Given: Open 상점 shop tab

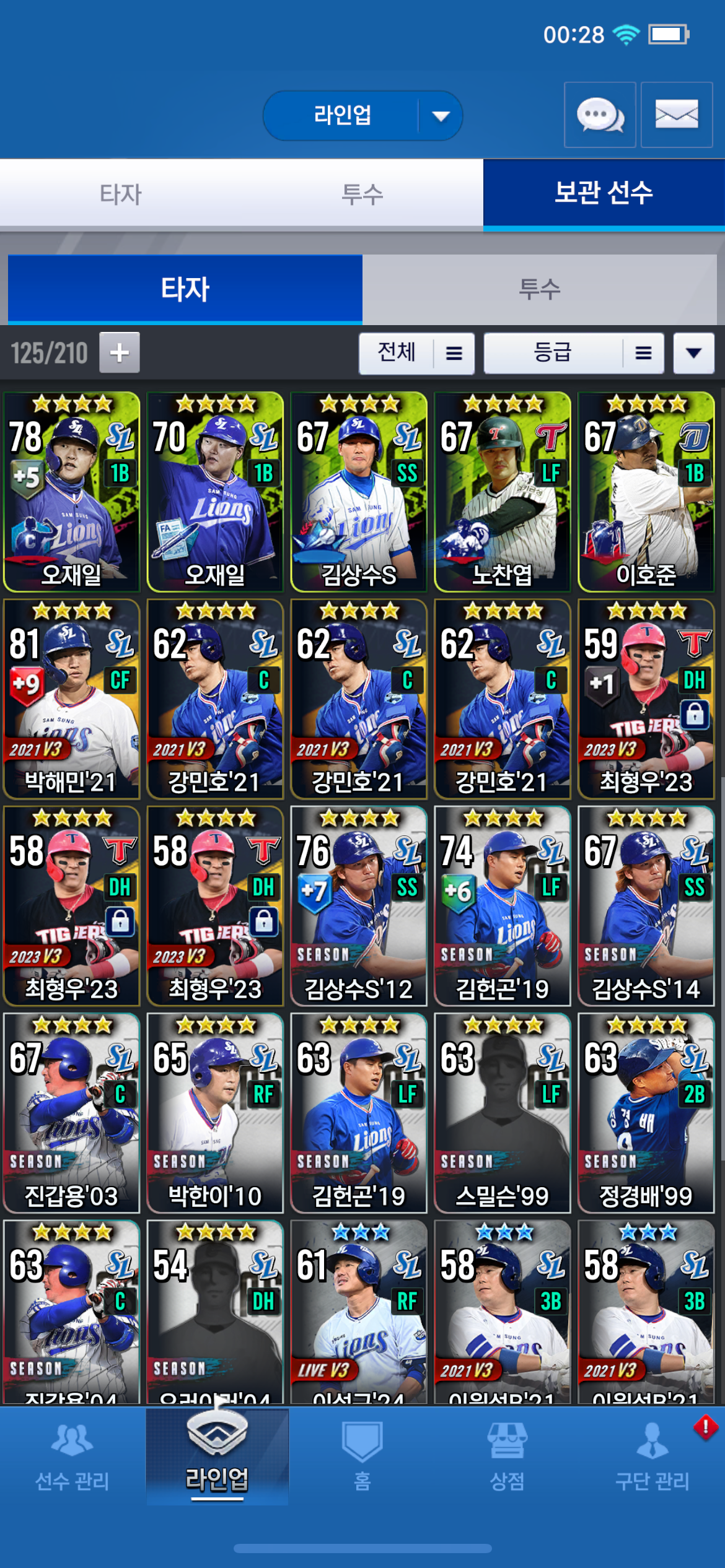Looking at the screenshot, I should pyautogui.click(x=507, y=1457).
